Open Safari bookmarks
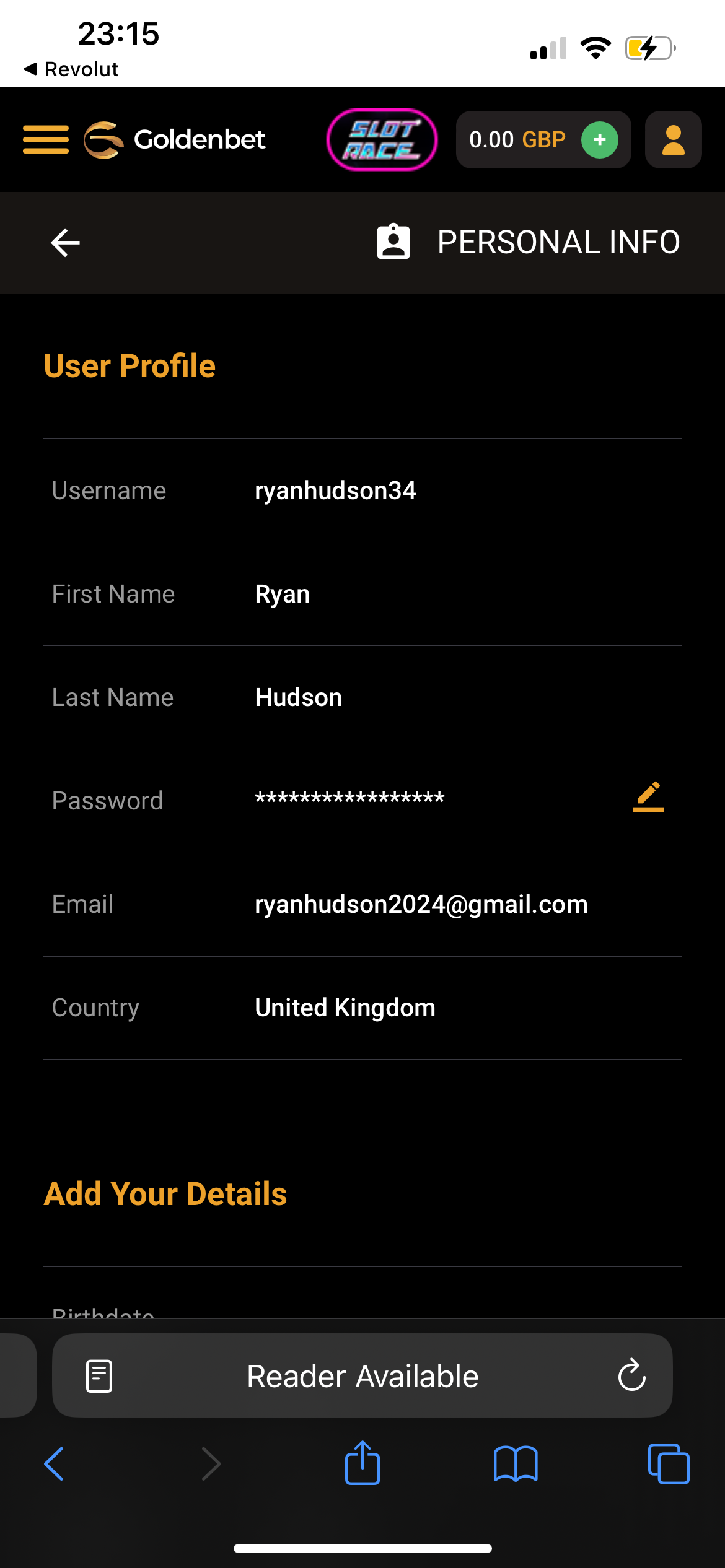Viewport: 725px width, 1568px height. (x=516, y=1464)
